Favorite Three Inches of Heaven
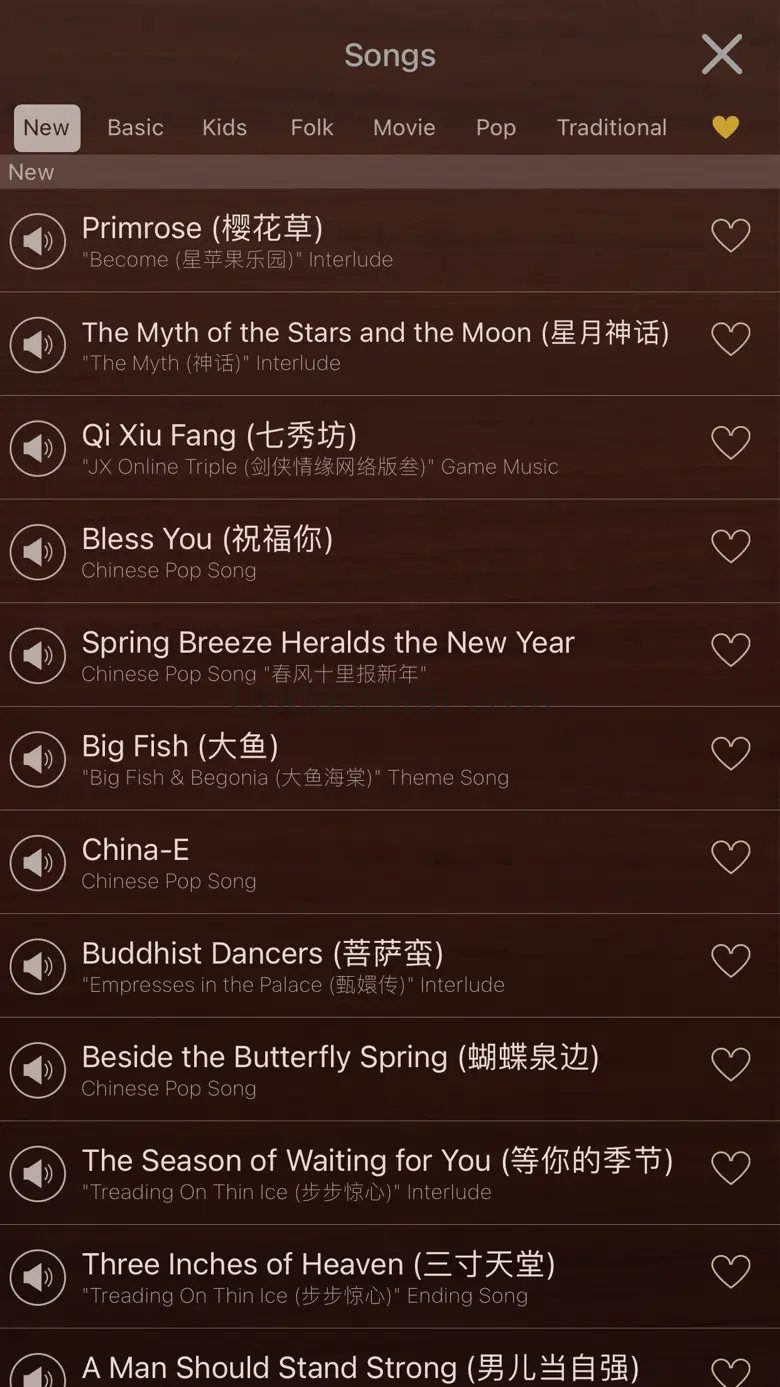The image size is (780, 1387). (730, 1272)
